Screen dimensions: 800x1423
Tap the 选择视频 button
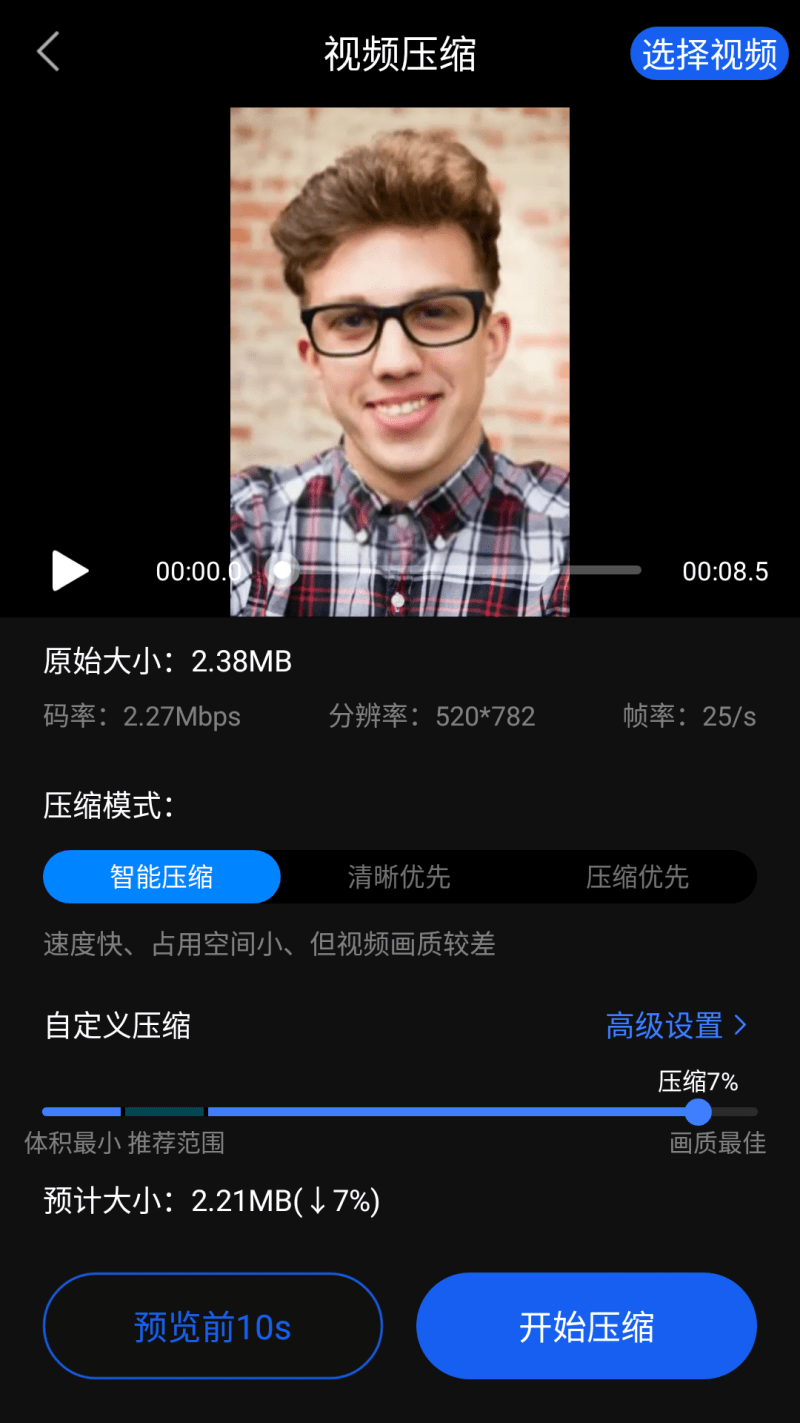tap(709, 54)
